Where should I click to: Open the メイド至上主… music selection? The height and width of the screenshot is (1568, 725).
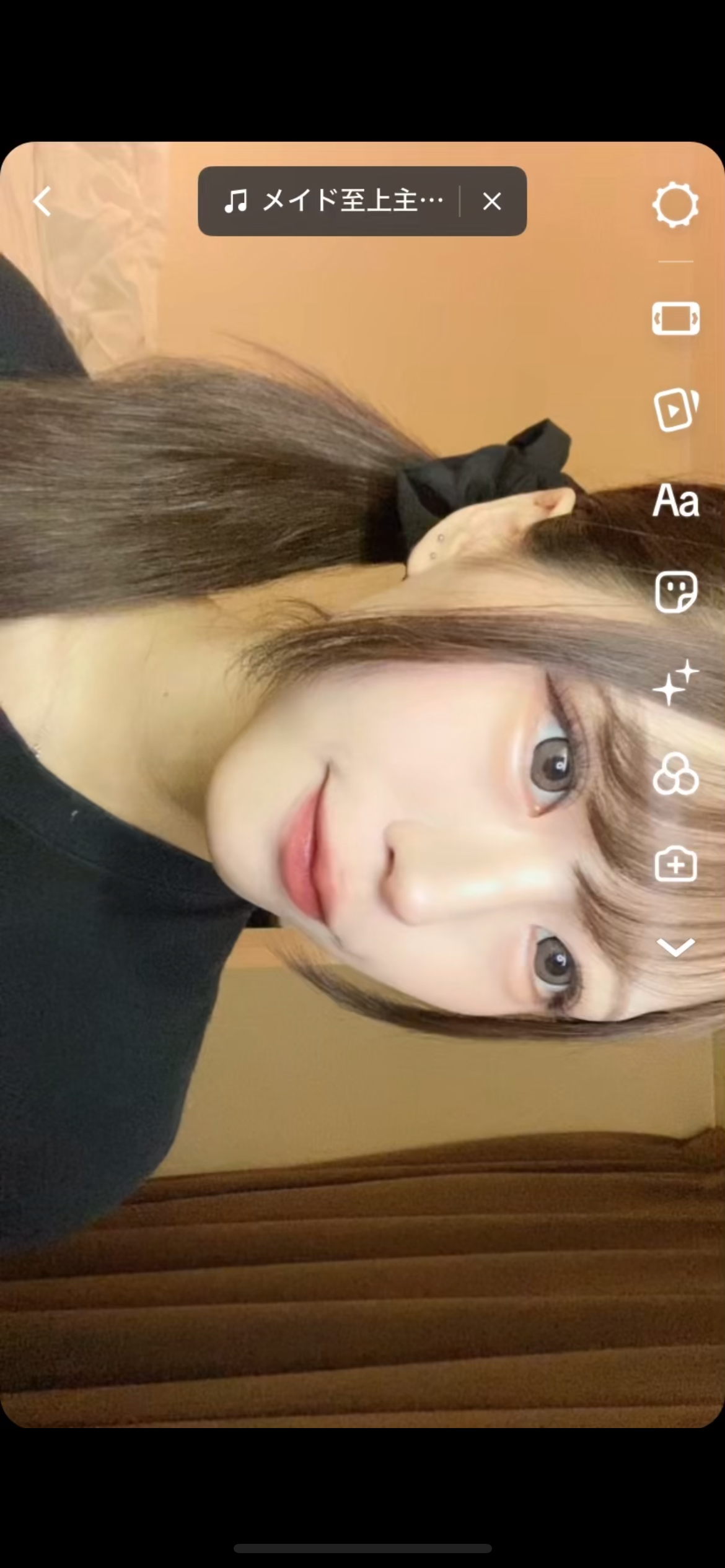tap(335, 201)
